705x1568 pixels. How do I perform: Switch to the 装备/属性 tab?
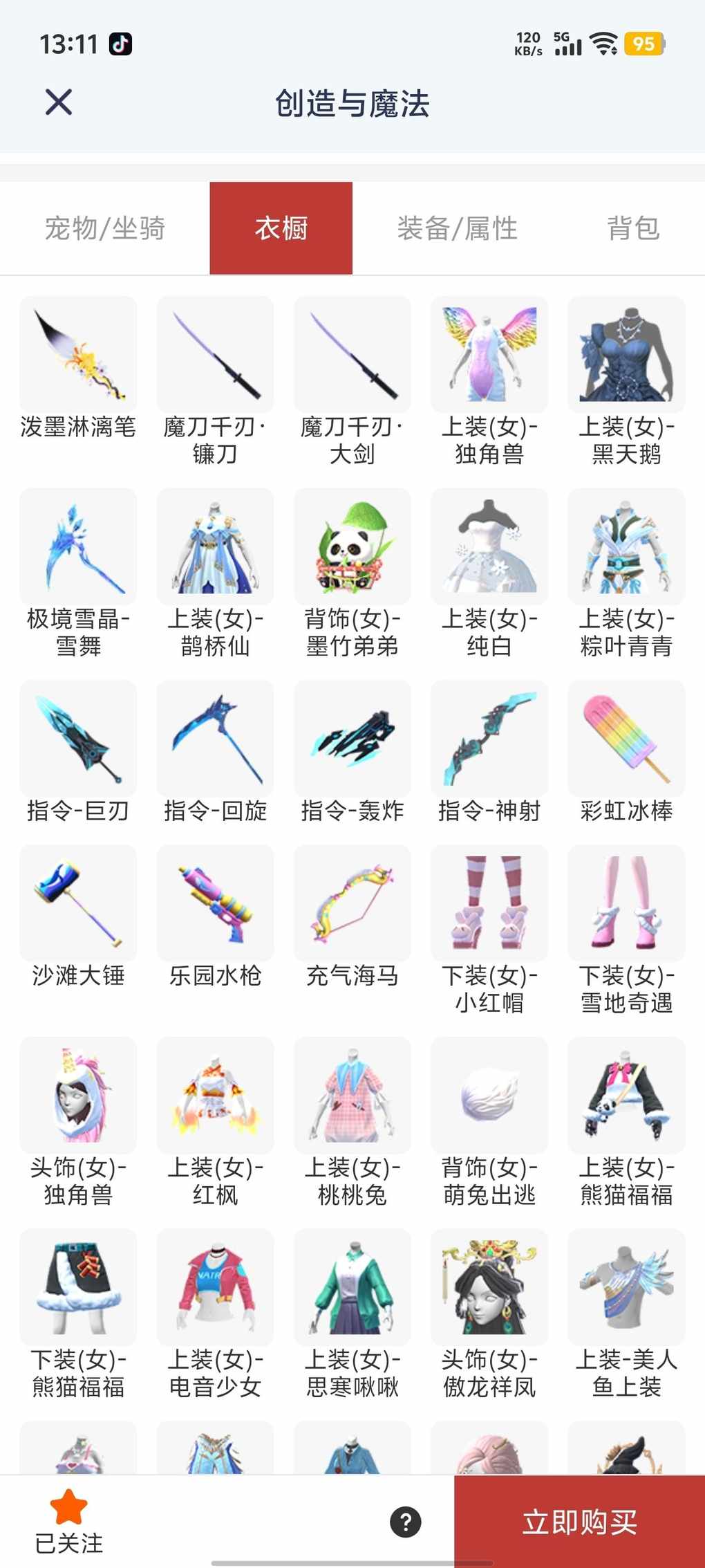[457, 228]
